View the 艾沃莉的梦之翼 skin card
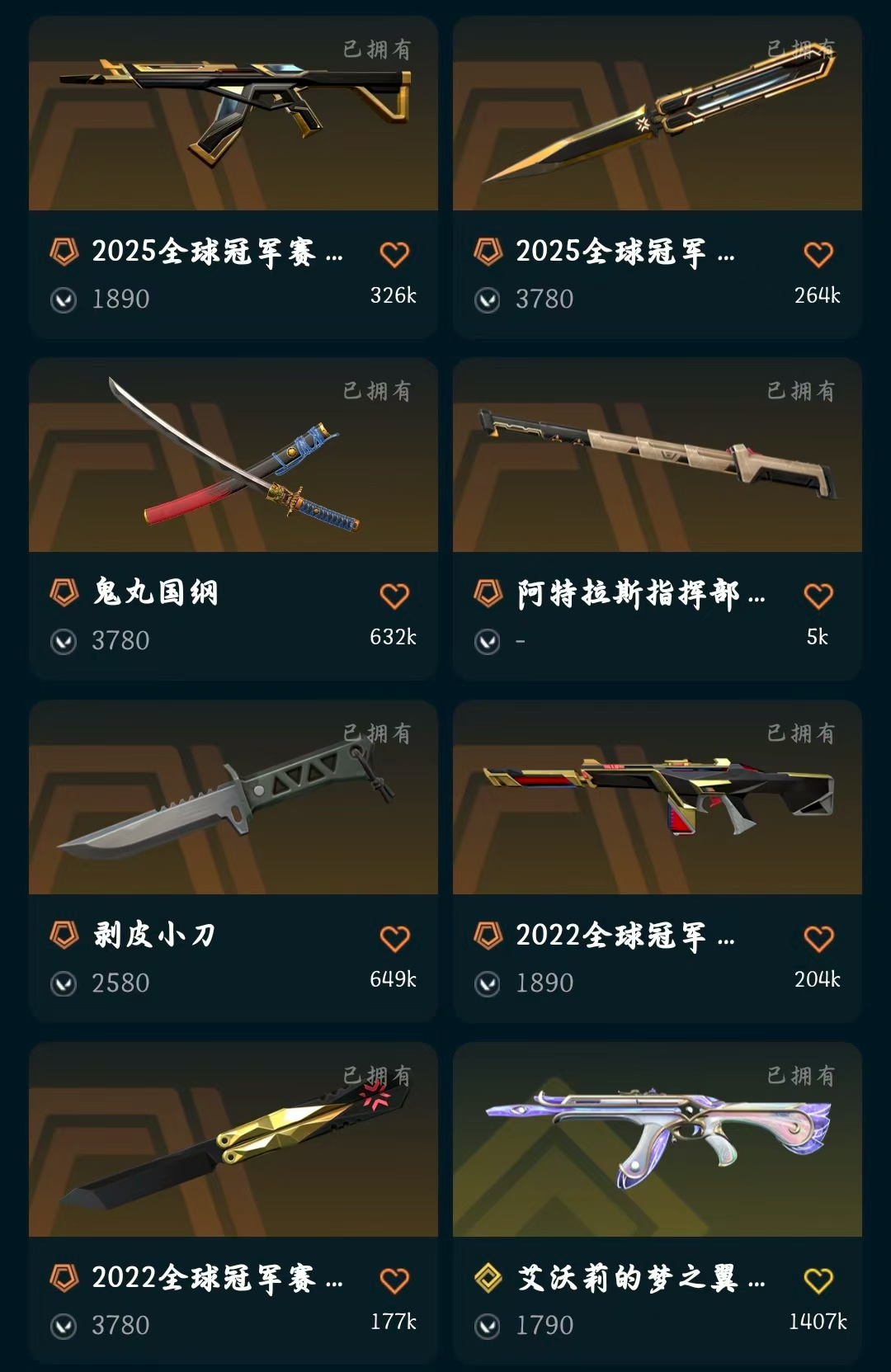Image resolution: width=891 pixels, height=1372 pixels. 657,1143
